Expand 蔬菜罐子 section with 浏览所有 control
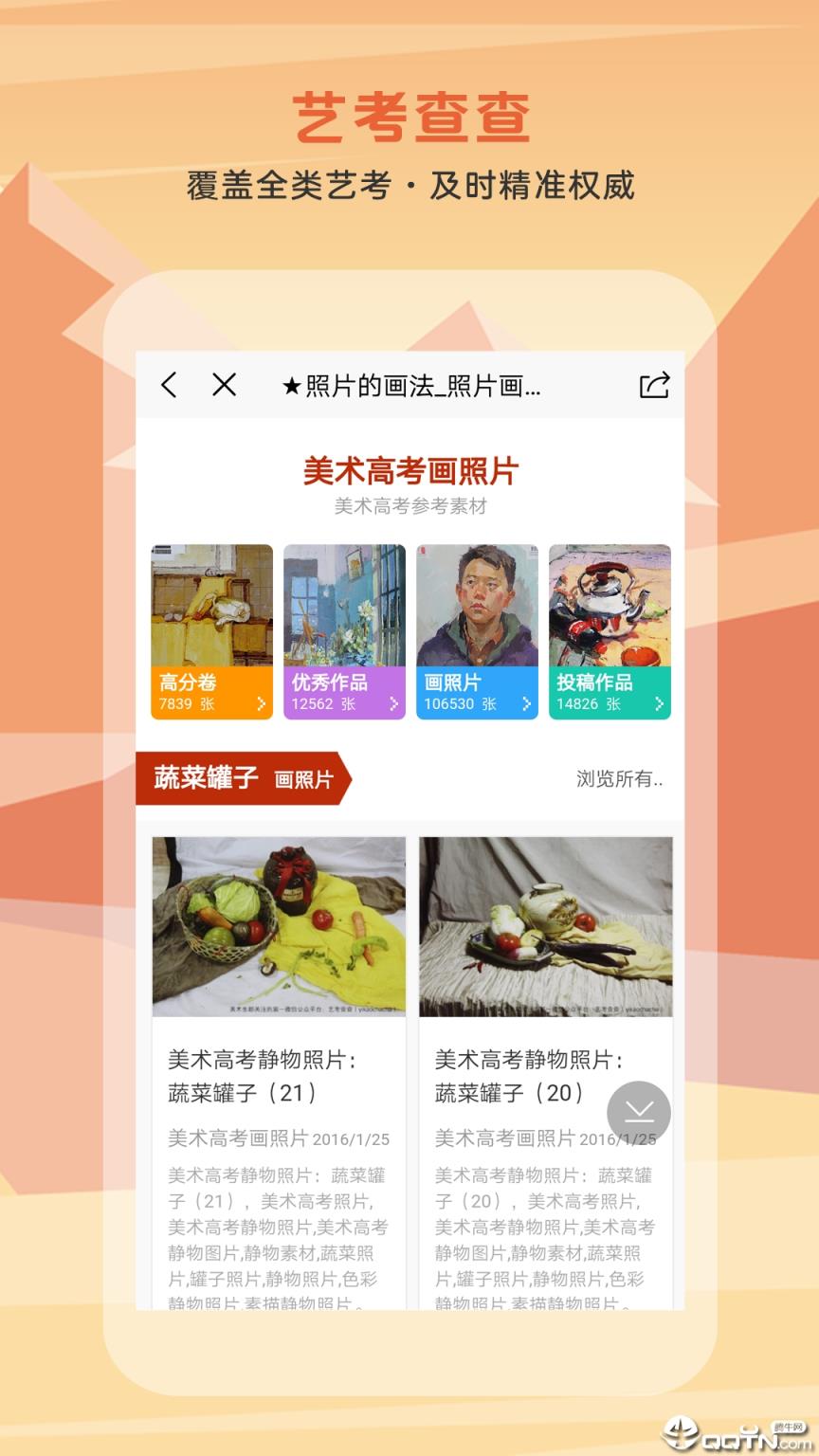Image resolution: width=819 pixels, height=1456 pixels. (619, 779)
